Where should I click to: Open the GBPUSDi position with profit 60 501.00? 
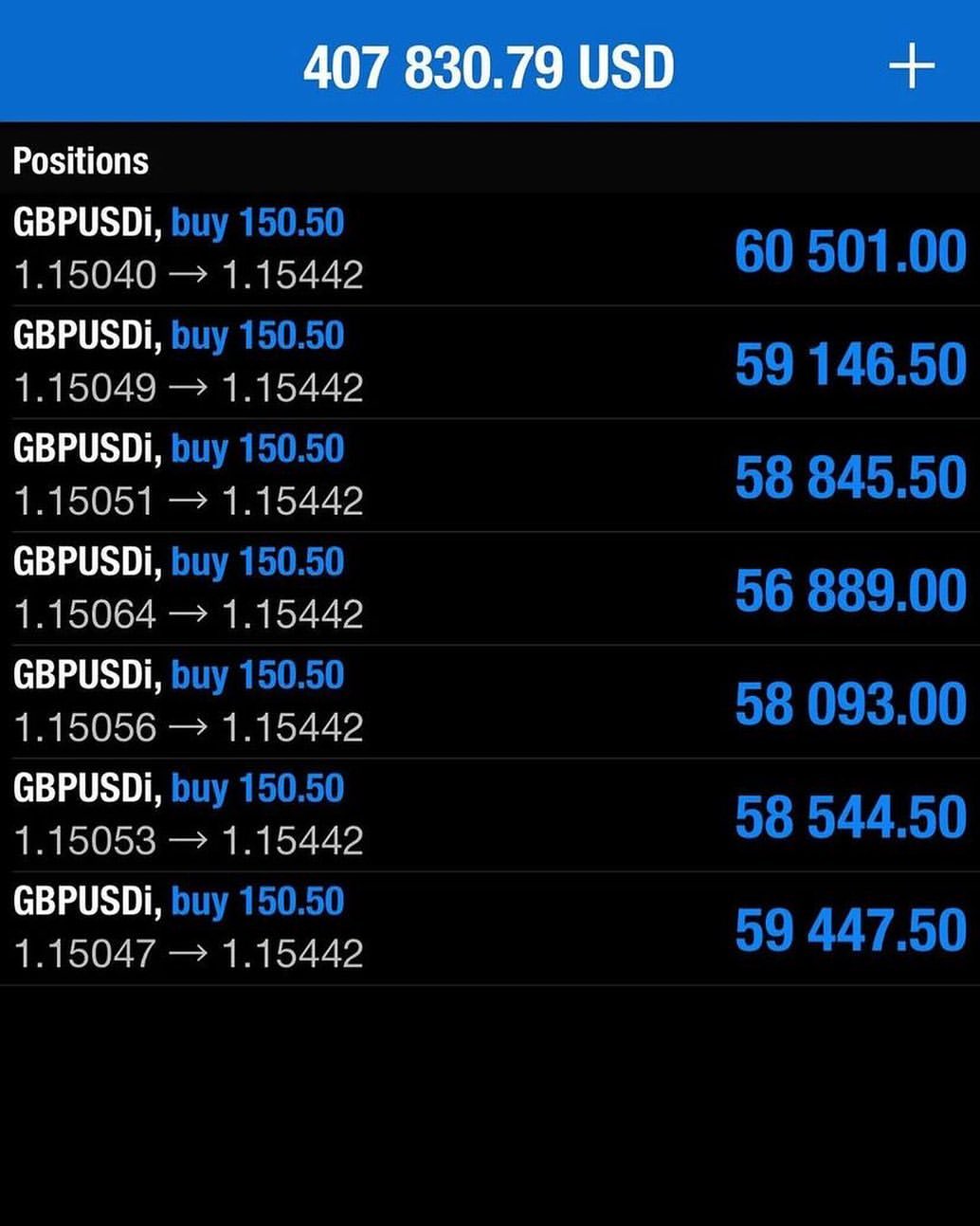point(490,249)
